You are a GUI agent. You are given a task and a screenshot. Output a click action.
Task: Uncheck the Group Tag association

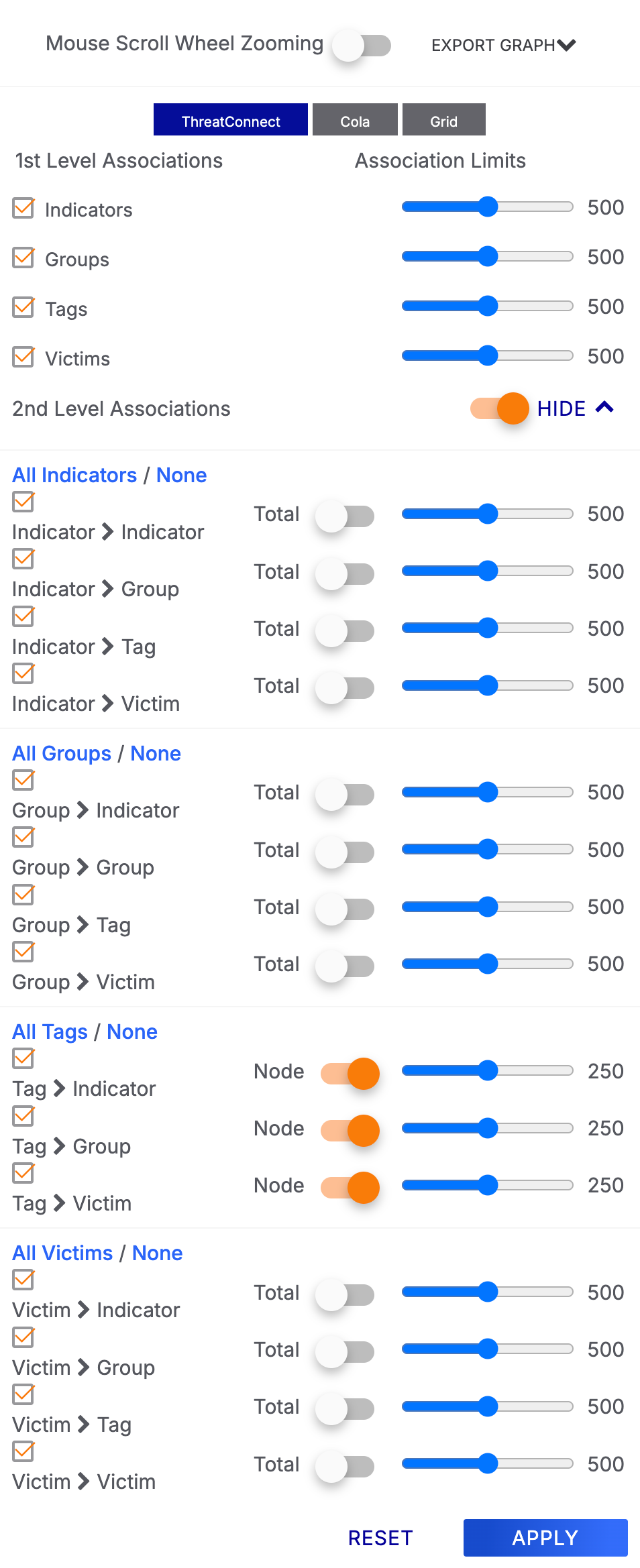click(22, 895)
